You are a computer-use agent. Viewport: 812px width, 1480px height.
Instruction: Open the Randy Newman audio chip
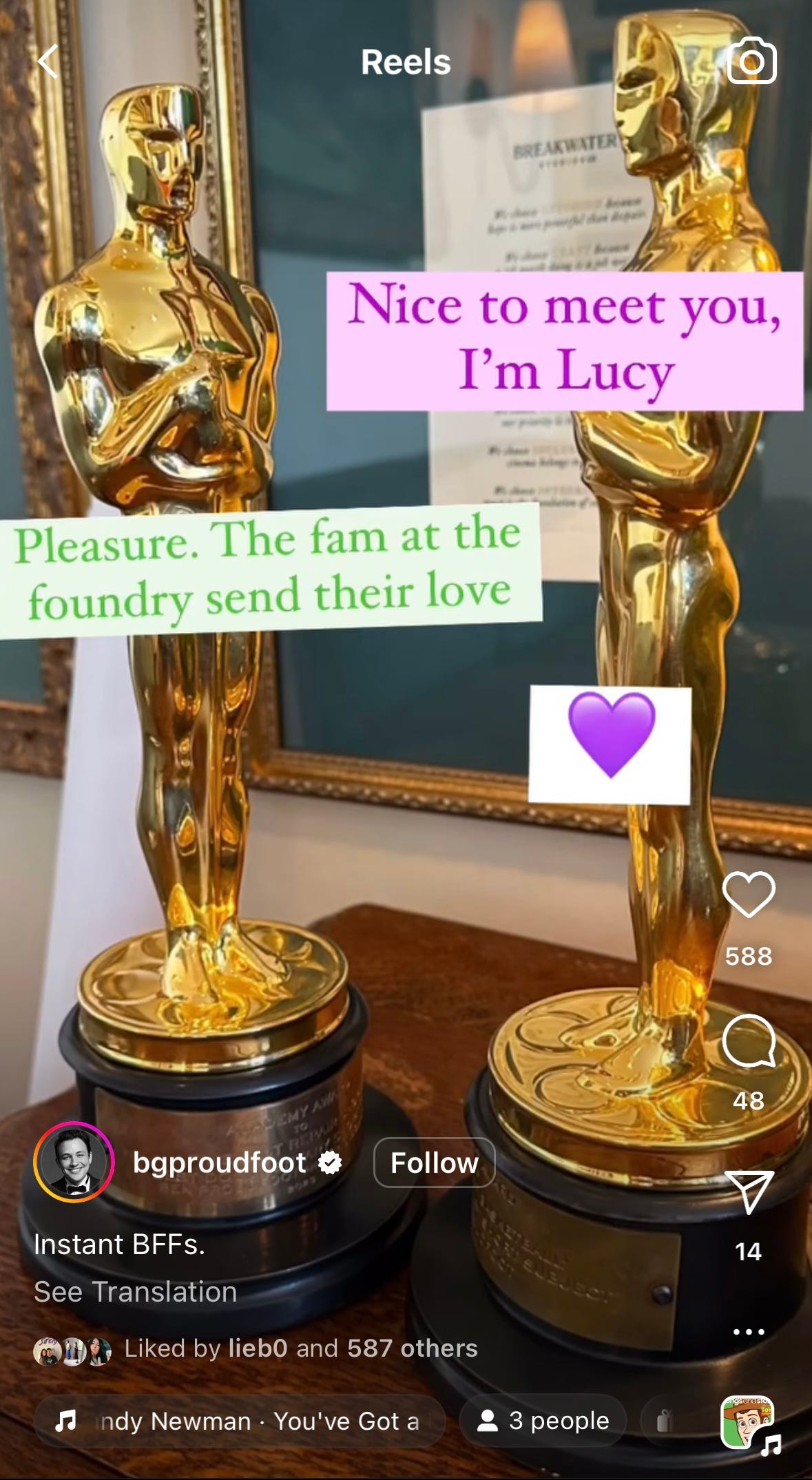240,1421
